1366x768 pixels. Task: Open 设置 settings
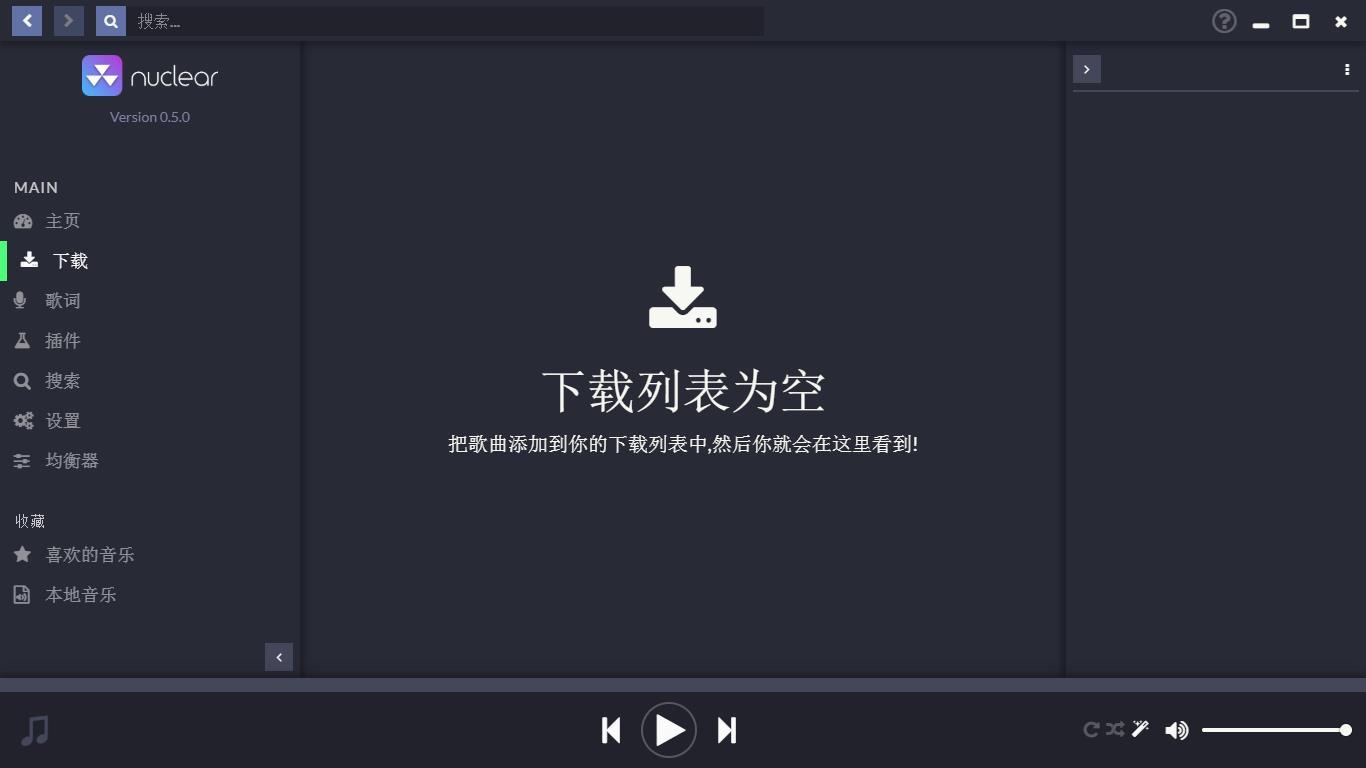(x=62, y=421)
